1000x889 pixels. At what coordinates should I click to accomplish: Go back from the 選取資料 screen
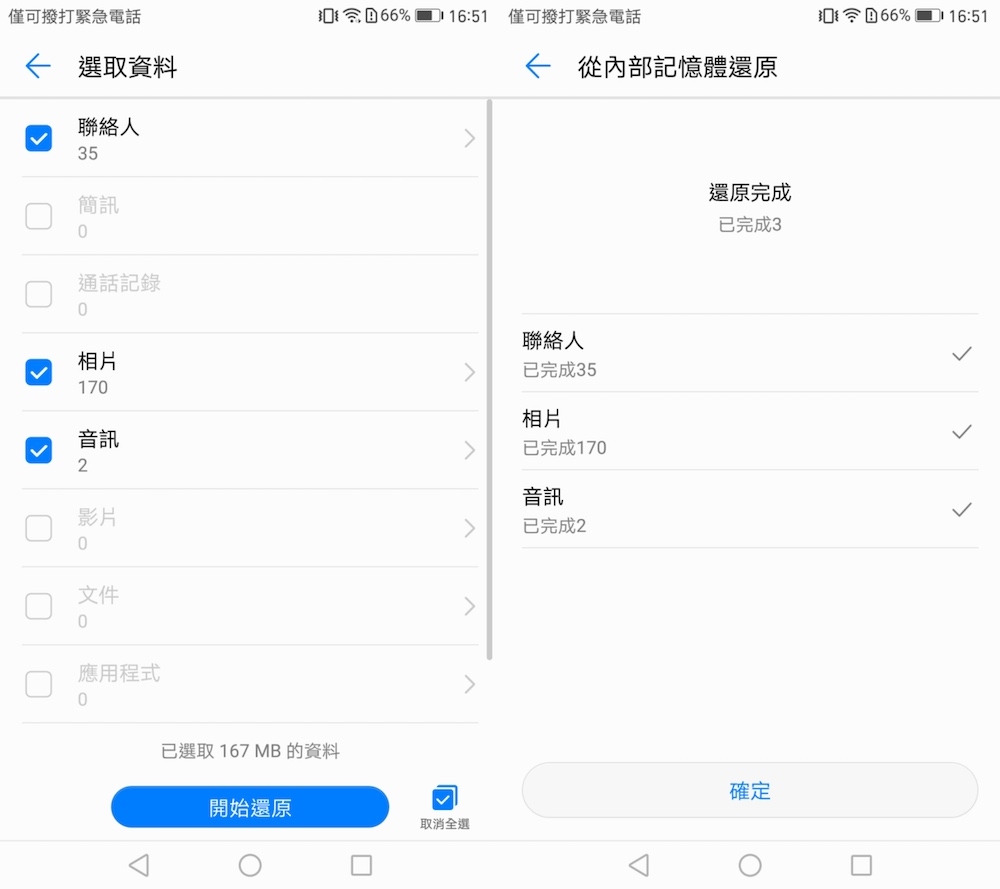click(x=38, y=67)
